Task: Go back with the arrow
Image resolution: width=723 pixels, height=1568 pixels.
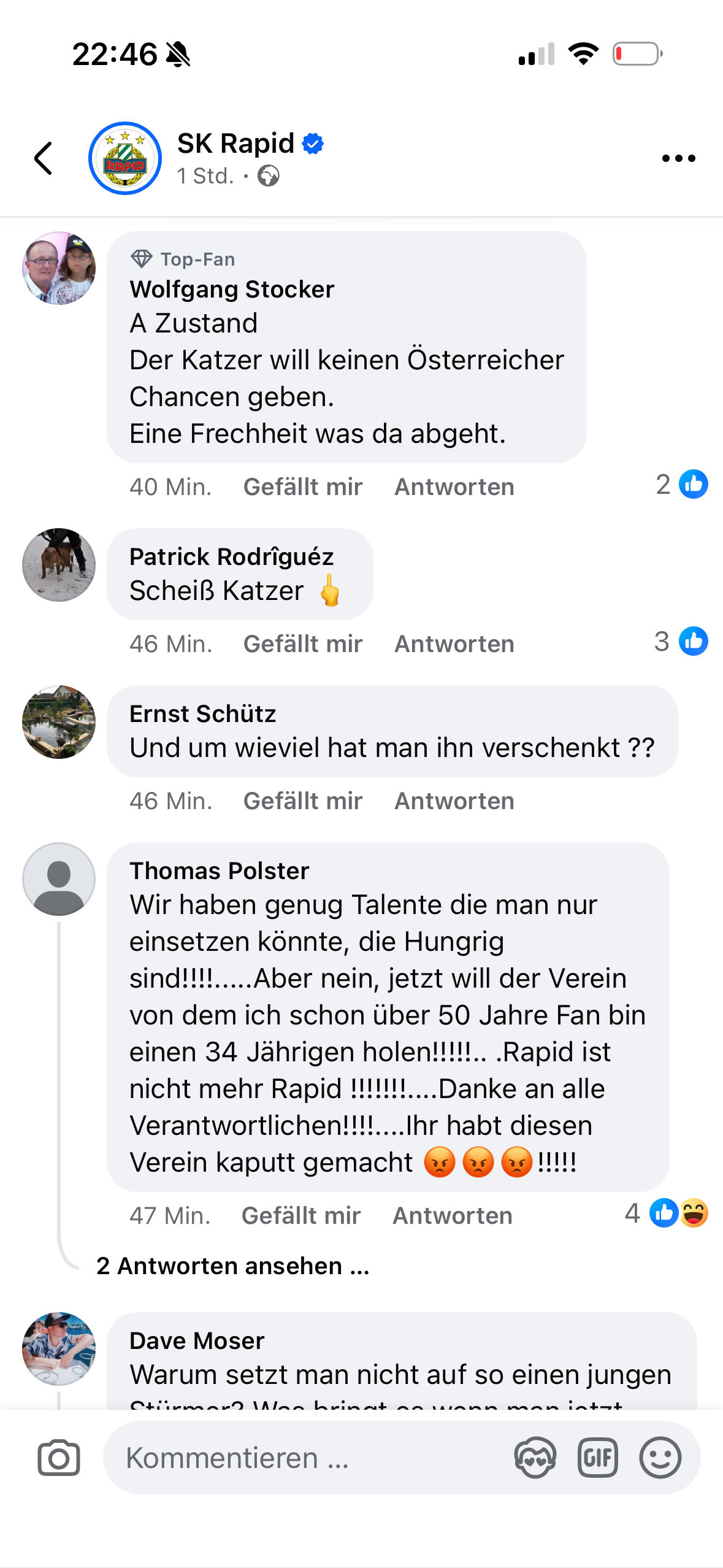Action: [x=44, y=158]
